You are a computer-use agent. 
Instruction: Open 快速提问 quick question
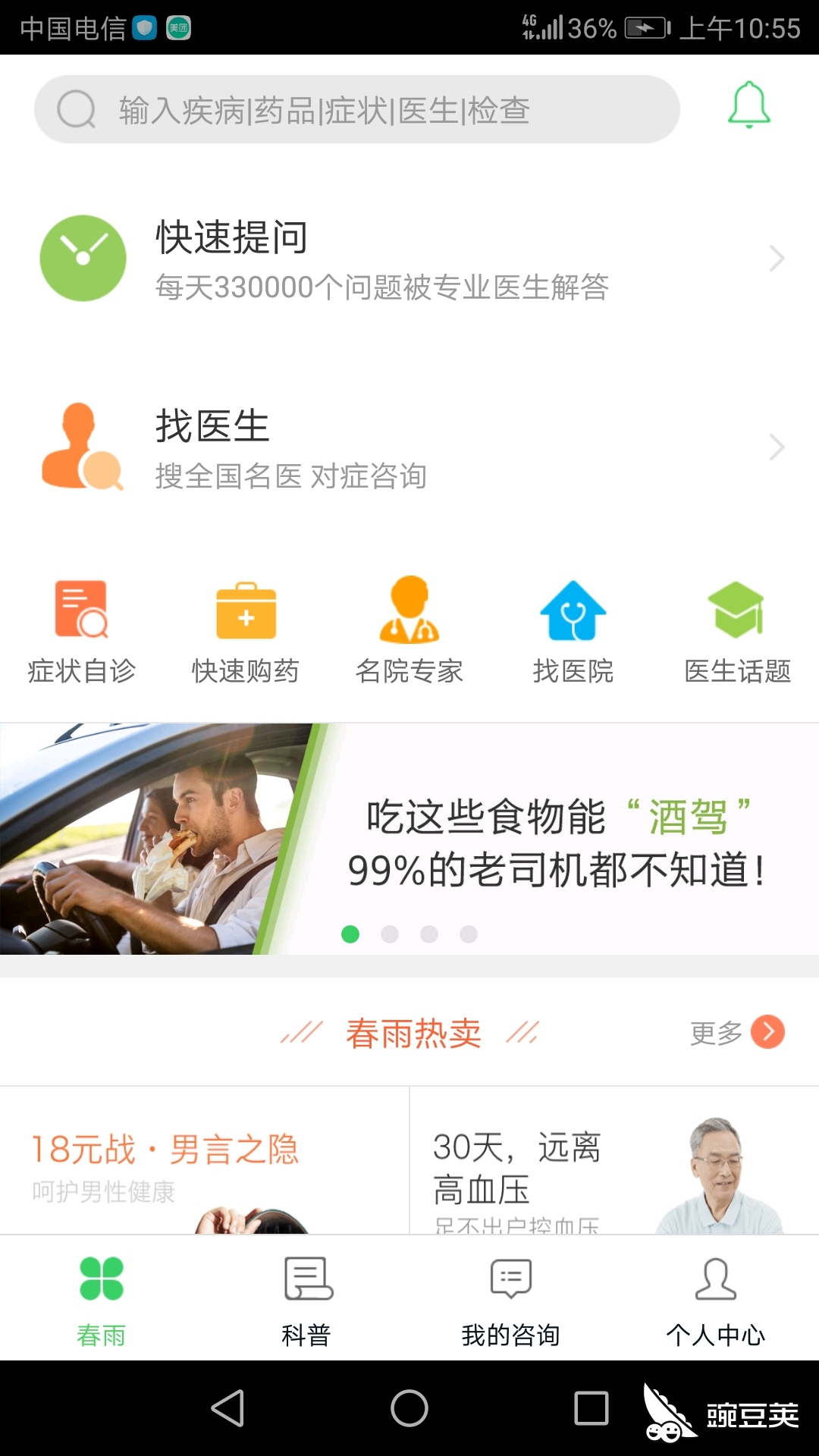409,259
